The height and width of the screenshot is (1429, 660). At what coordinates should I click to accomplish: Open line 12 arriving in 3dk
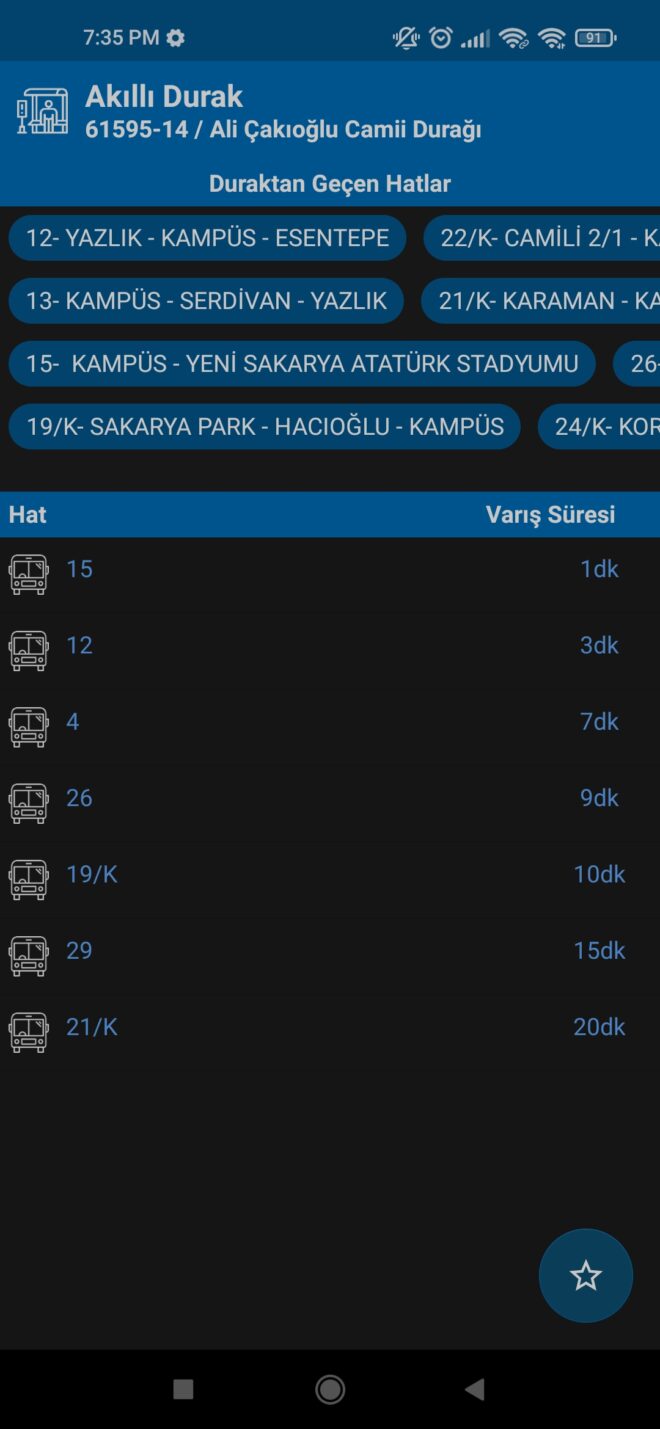click(329, 646)
